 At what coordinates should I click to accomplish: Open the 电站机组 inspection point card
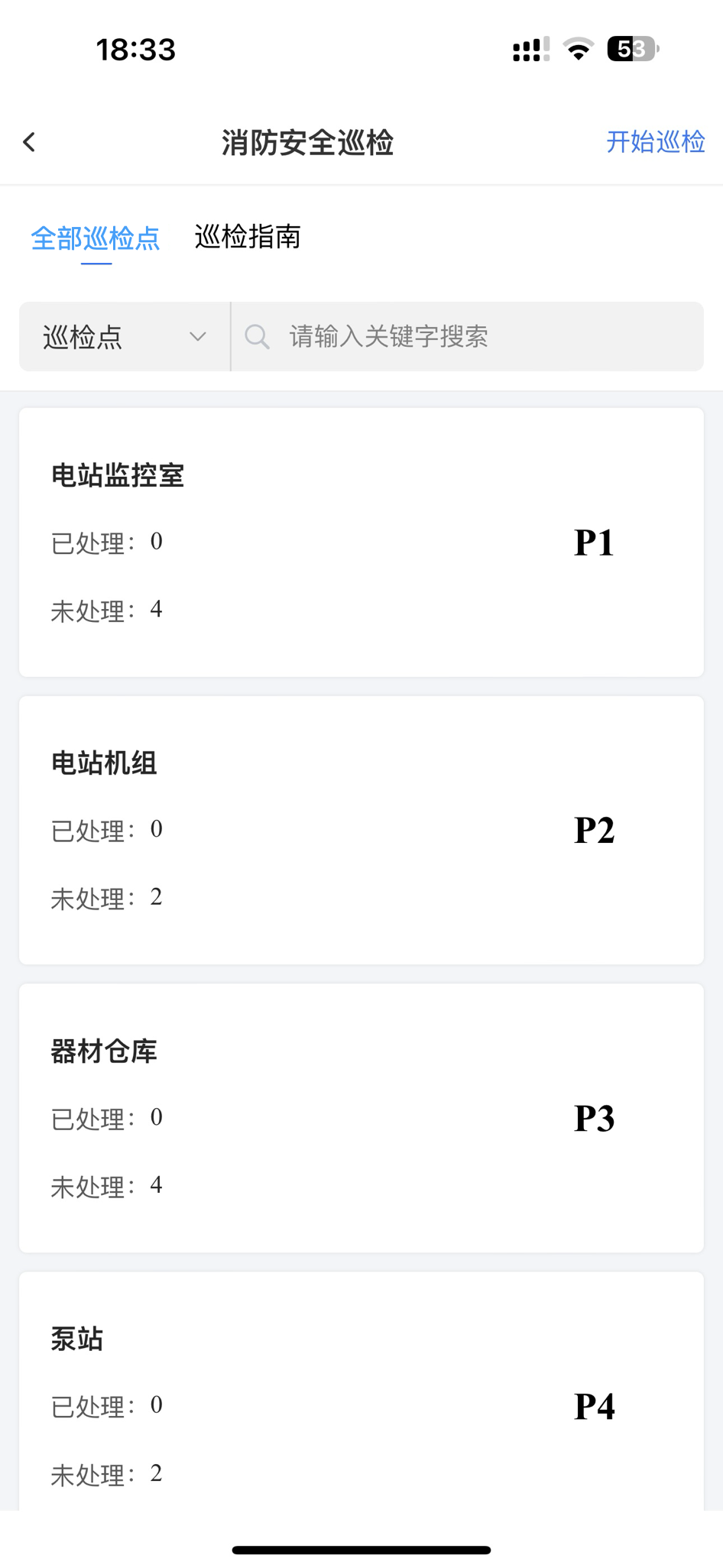tap(361, 830)
